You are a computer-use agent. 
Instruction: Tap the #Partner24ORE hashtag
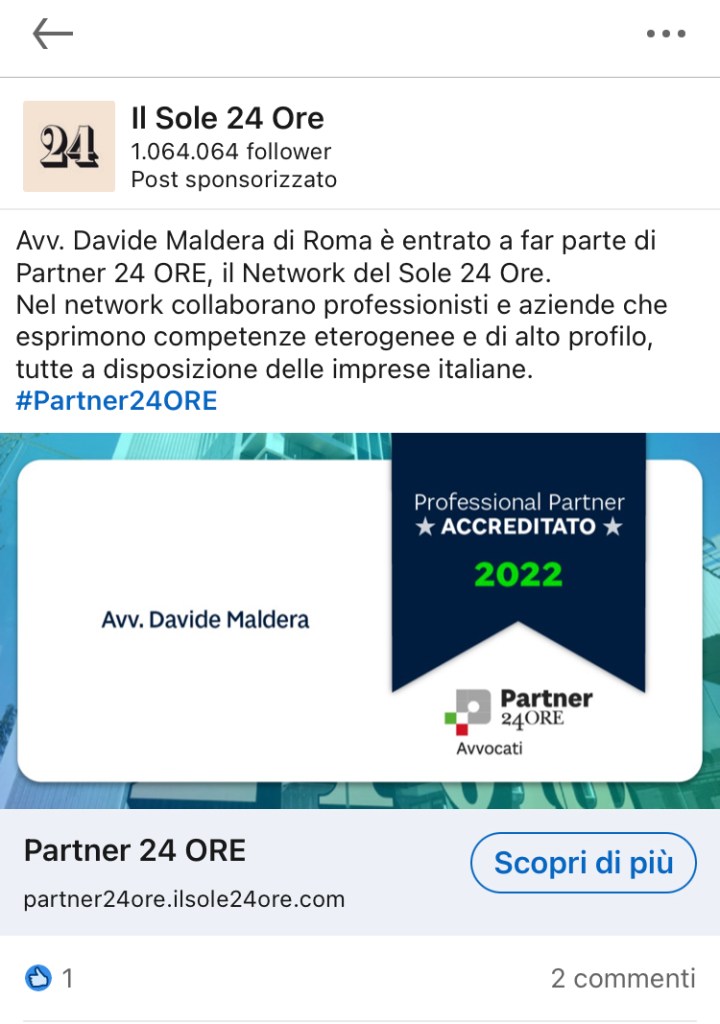117,401
